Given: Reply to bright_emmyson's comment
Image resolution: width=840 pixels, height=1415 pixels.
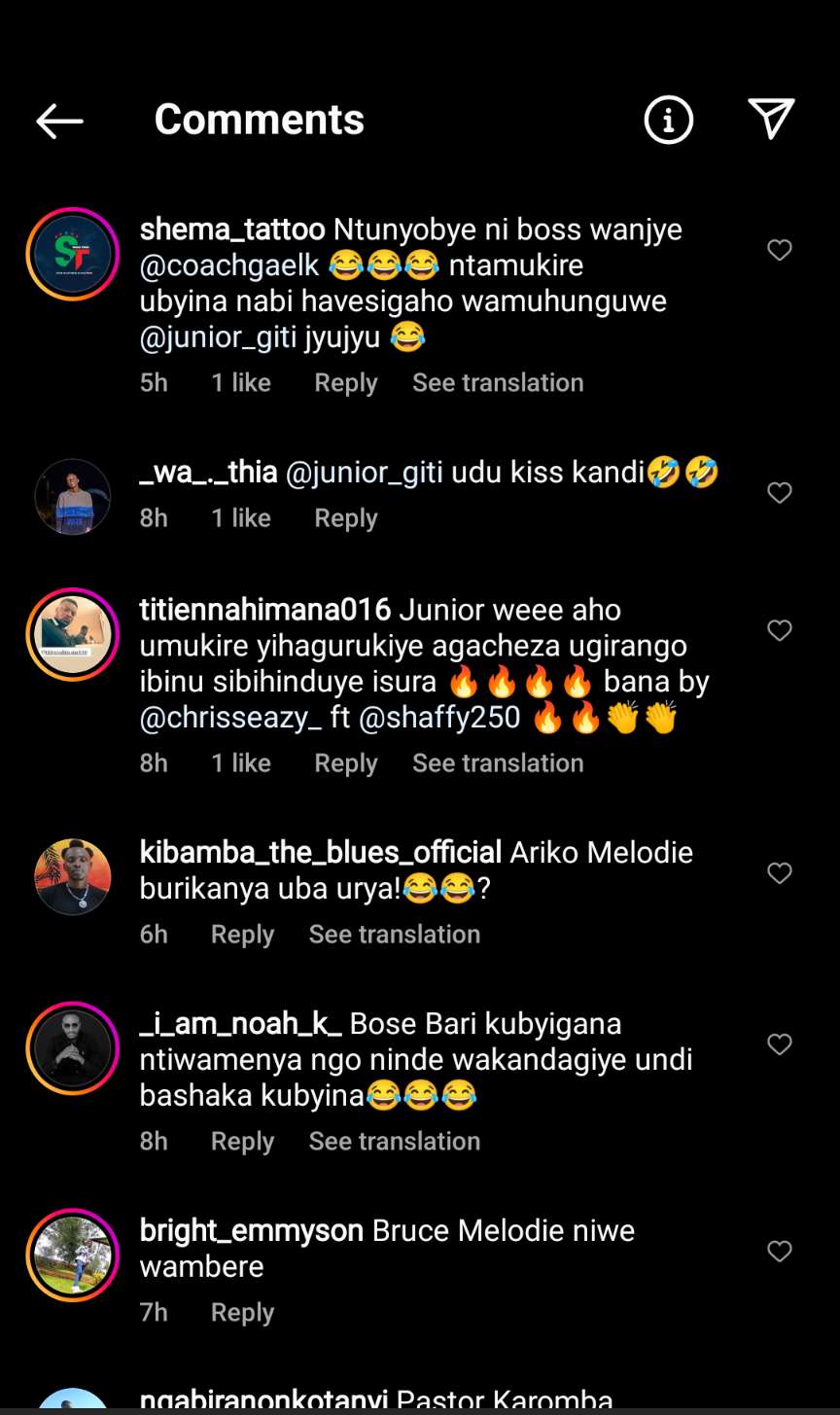Looking at the screenshot, I should tap(242, 1313).
